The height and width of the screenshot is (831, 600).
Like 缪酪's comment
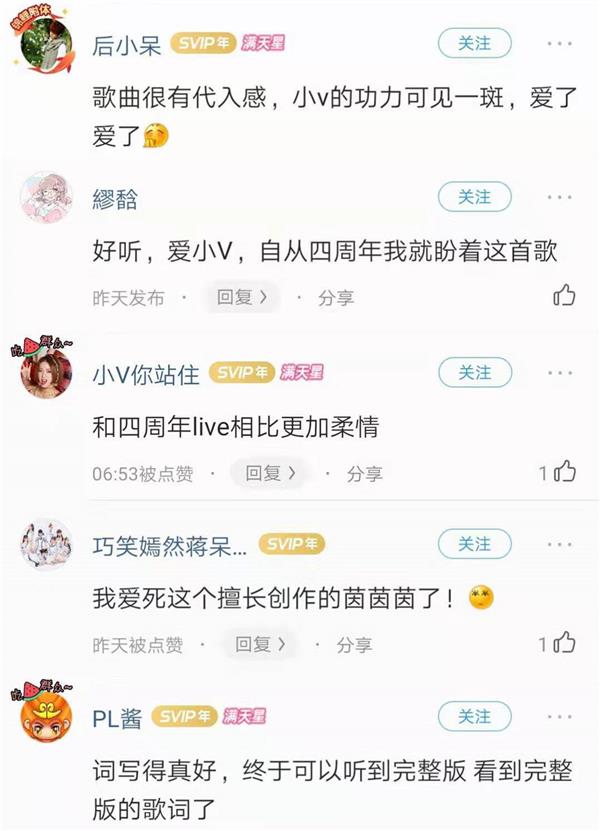564,295
